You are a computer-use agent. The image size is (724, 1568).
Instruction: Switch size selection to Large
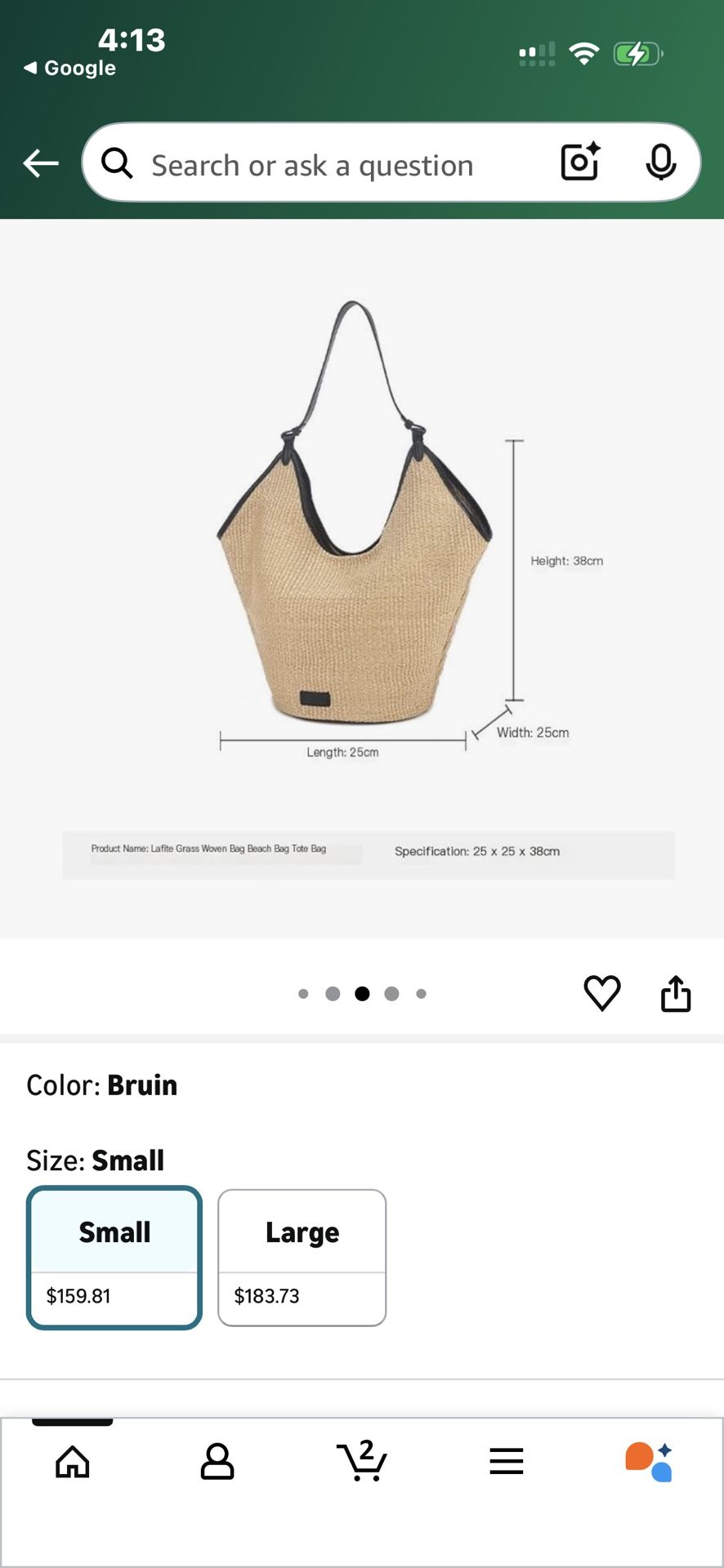pyautogui.click(x=302, y=1256)
